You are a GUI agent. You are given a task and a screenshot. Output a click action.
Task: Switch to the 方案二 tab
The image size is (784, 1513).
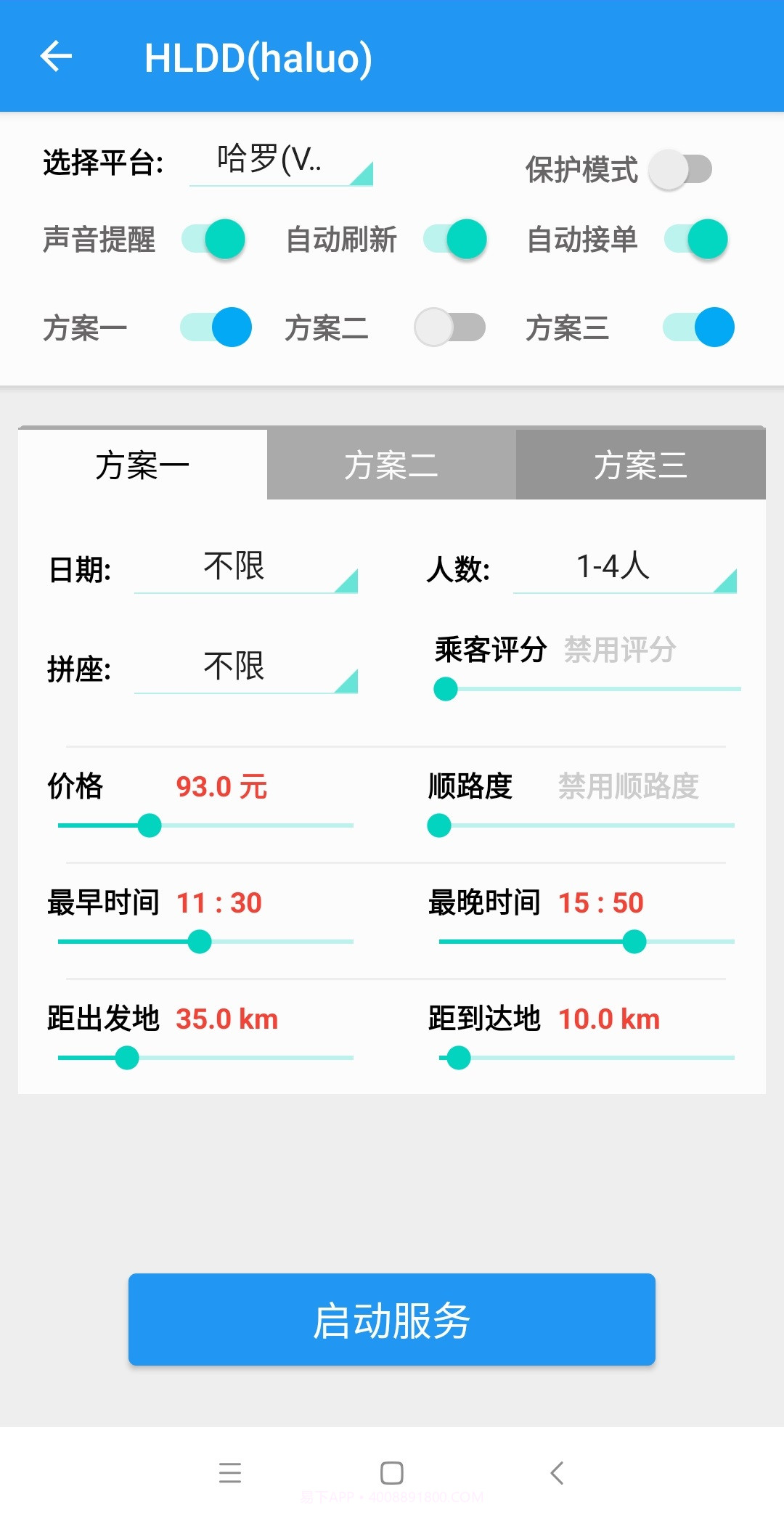pos(391,465)
